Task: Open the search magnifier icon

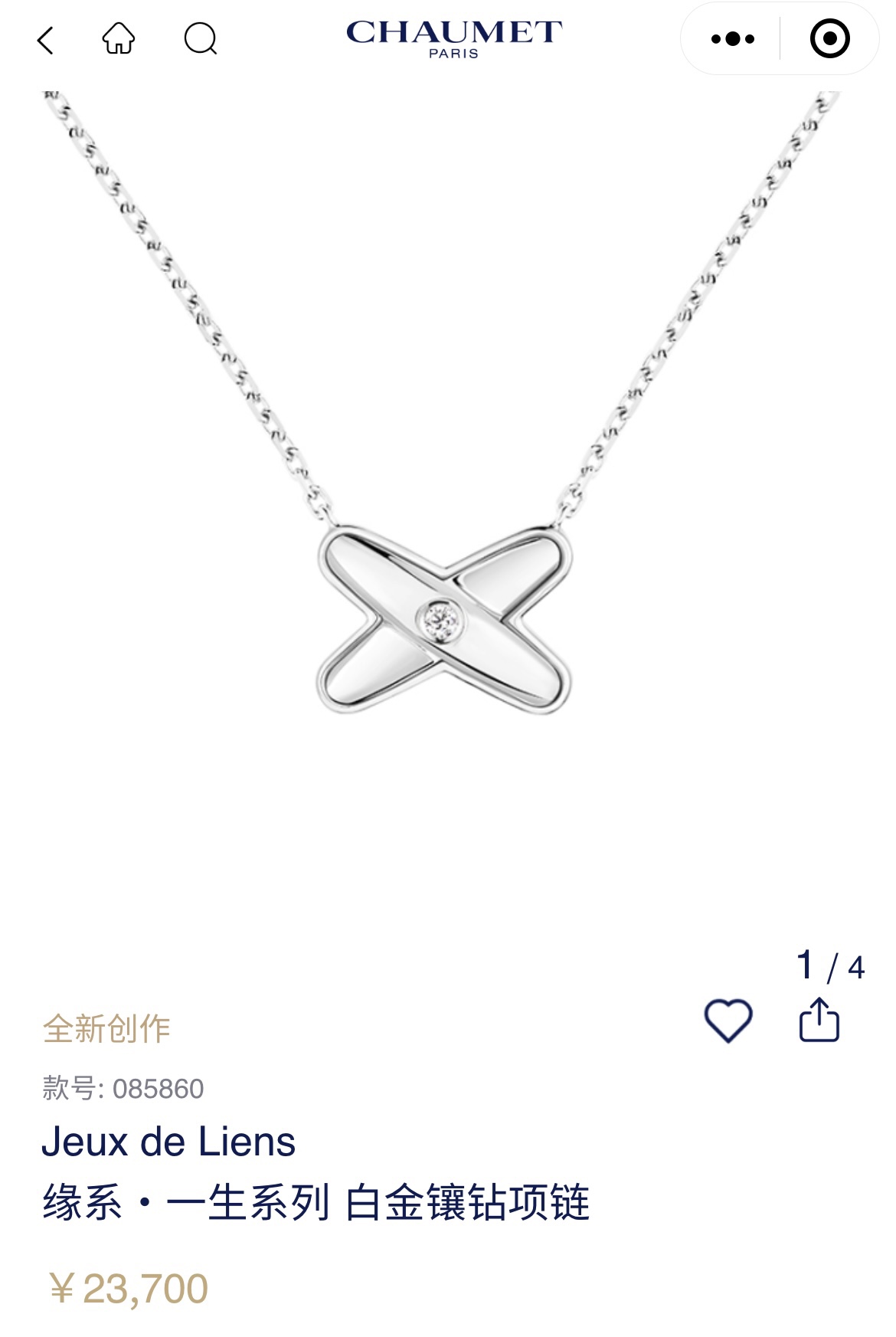Action: (x=201, y=38)
